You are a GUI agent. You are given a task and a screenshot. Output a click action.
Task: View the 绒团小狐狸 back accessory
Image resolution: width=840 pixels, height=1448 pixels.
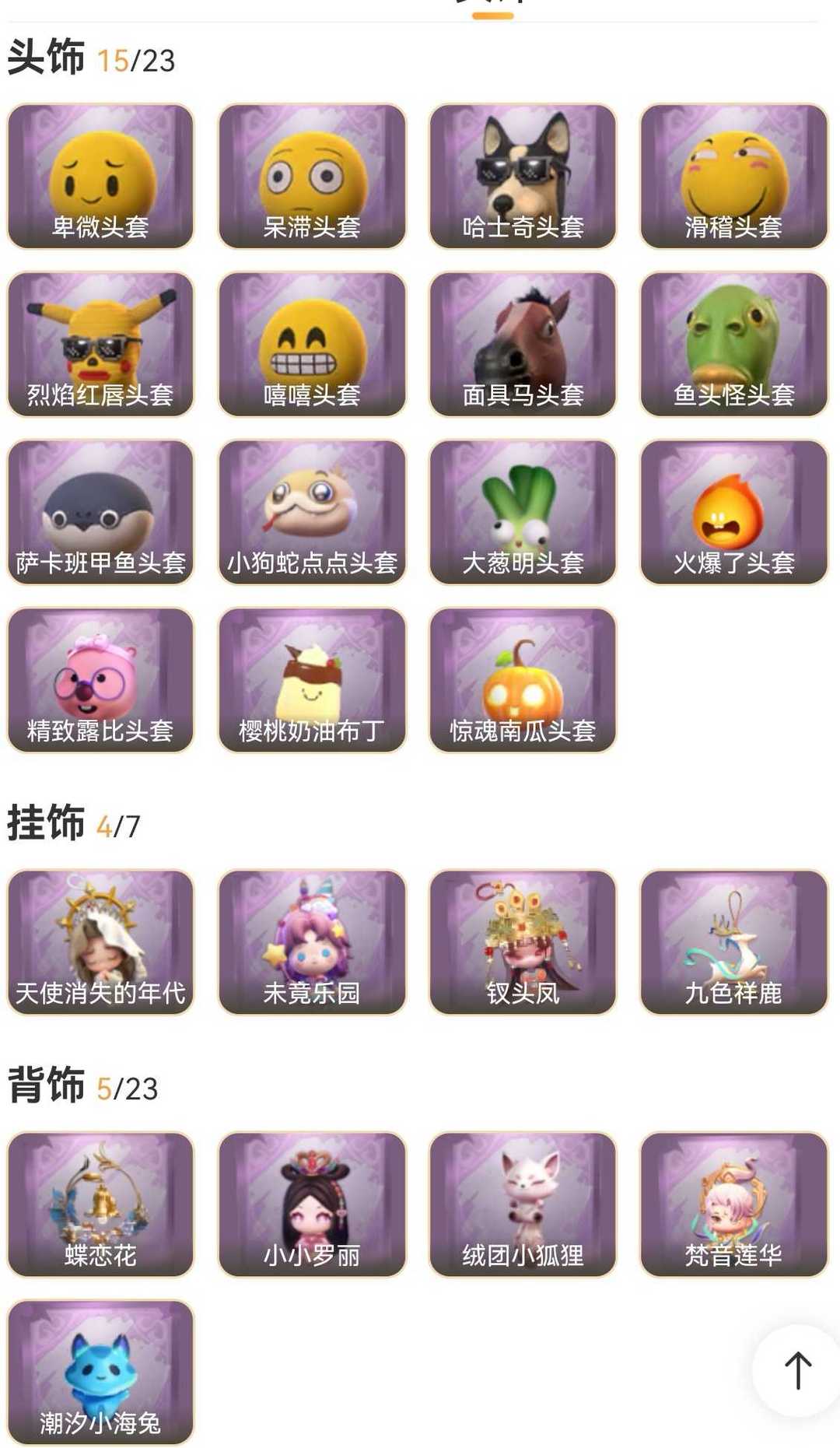point(523,1204)
